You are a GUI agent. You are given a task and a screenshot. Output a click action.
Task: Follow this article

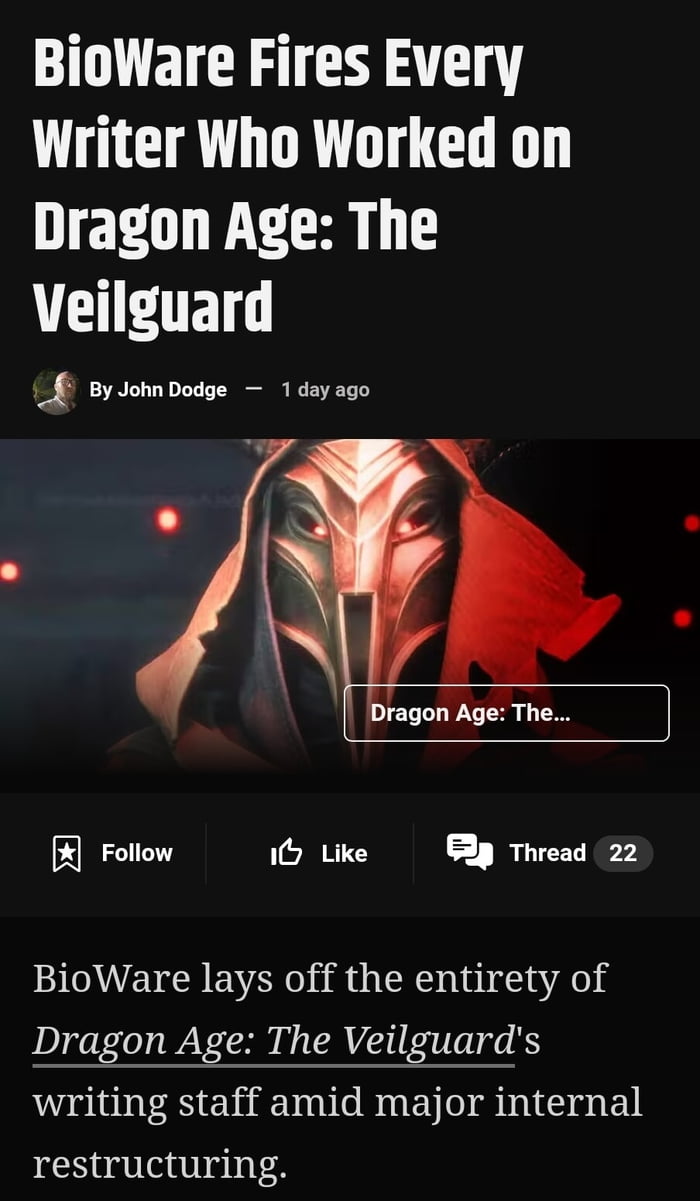pos(112,853)
